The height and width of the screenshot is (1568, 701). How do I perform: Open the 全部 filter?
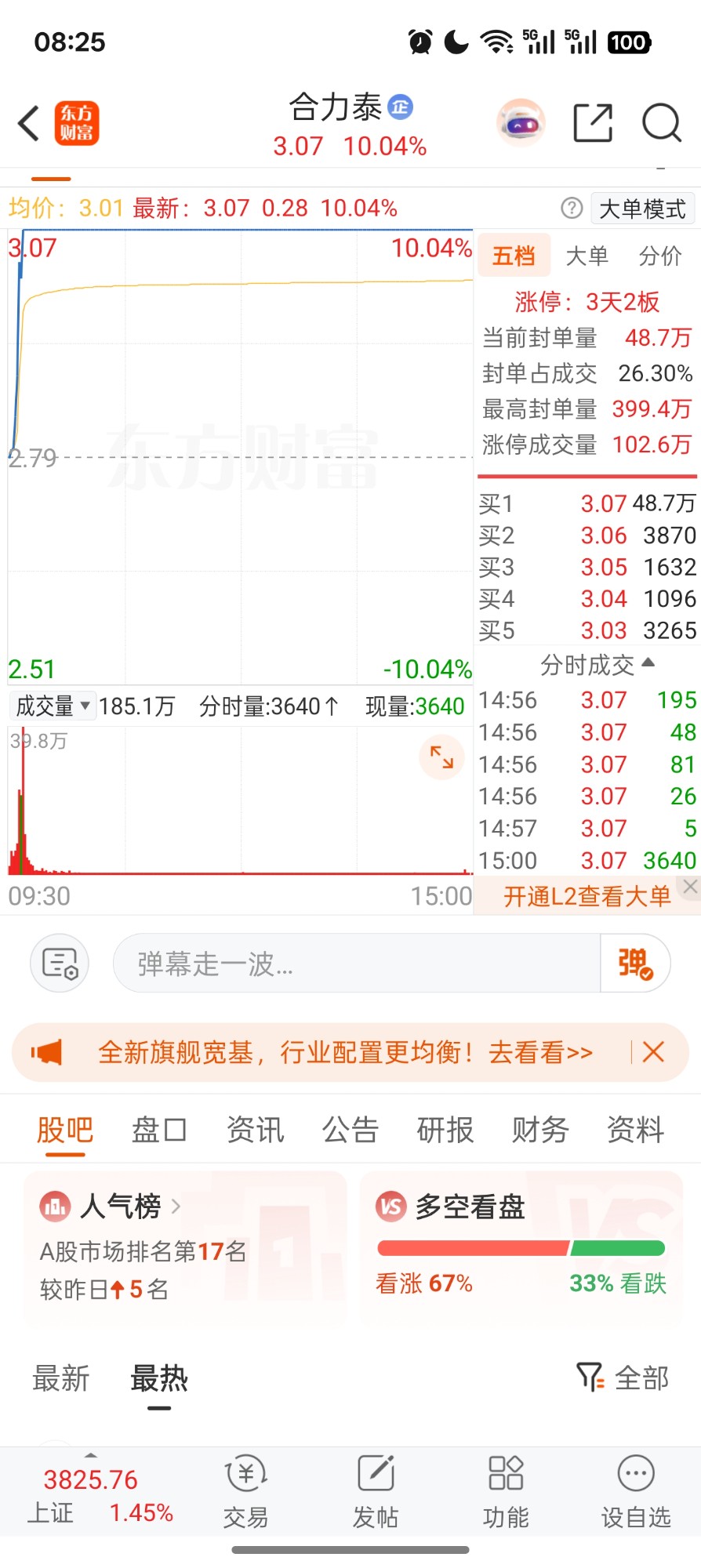[x=623, y=1377]
